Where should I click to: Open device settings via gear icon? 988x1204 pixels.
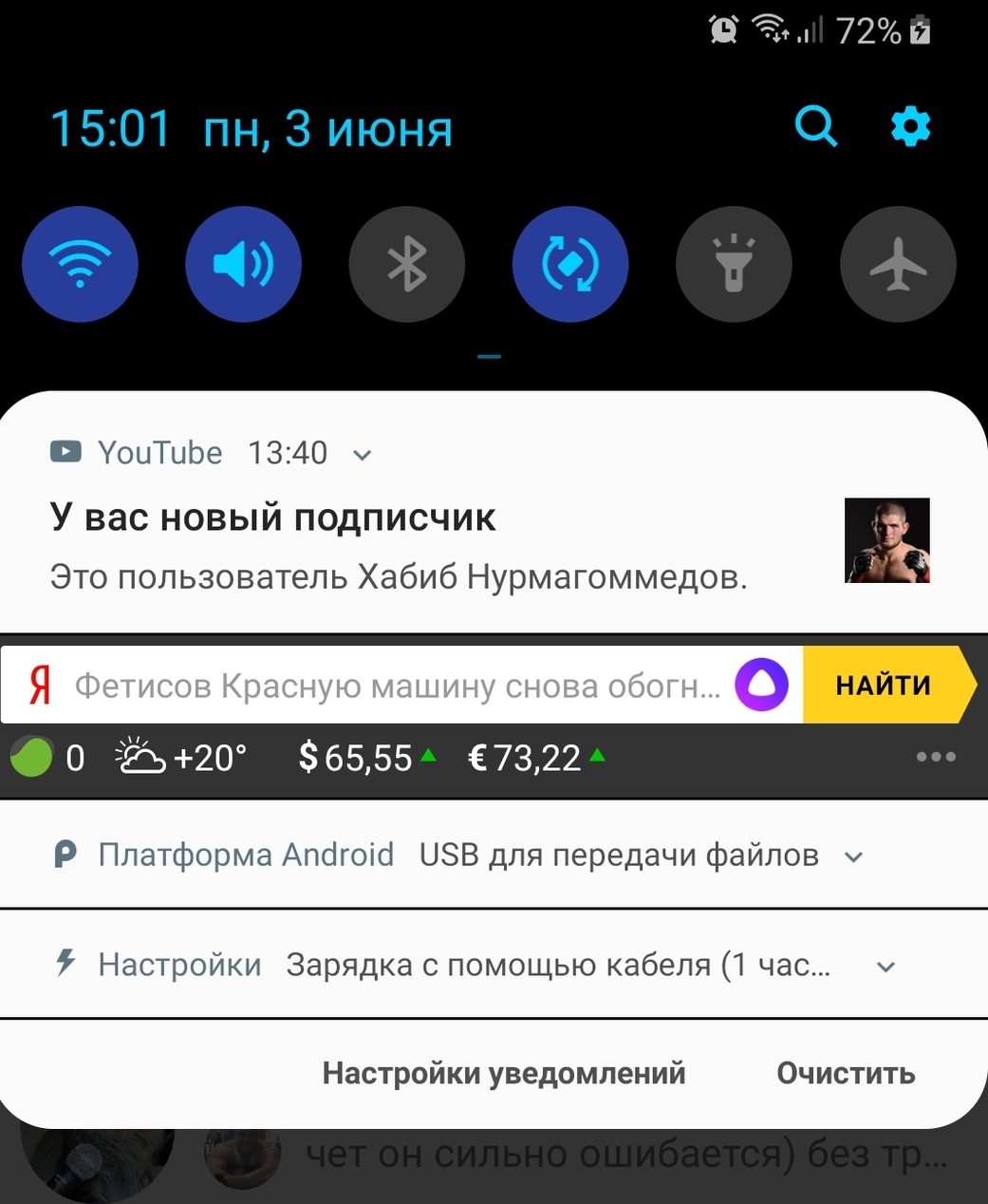pyautogui.click(x=910, y=126)
